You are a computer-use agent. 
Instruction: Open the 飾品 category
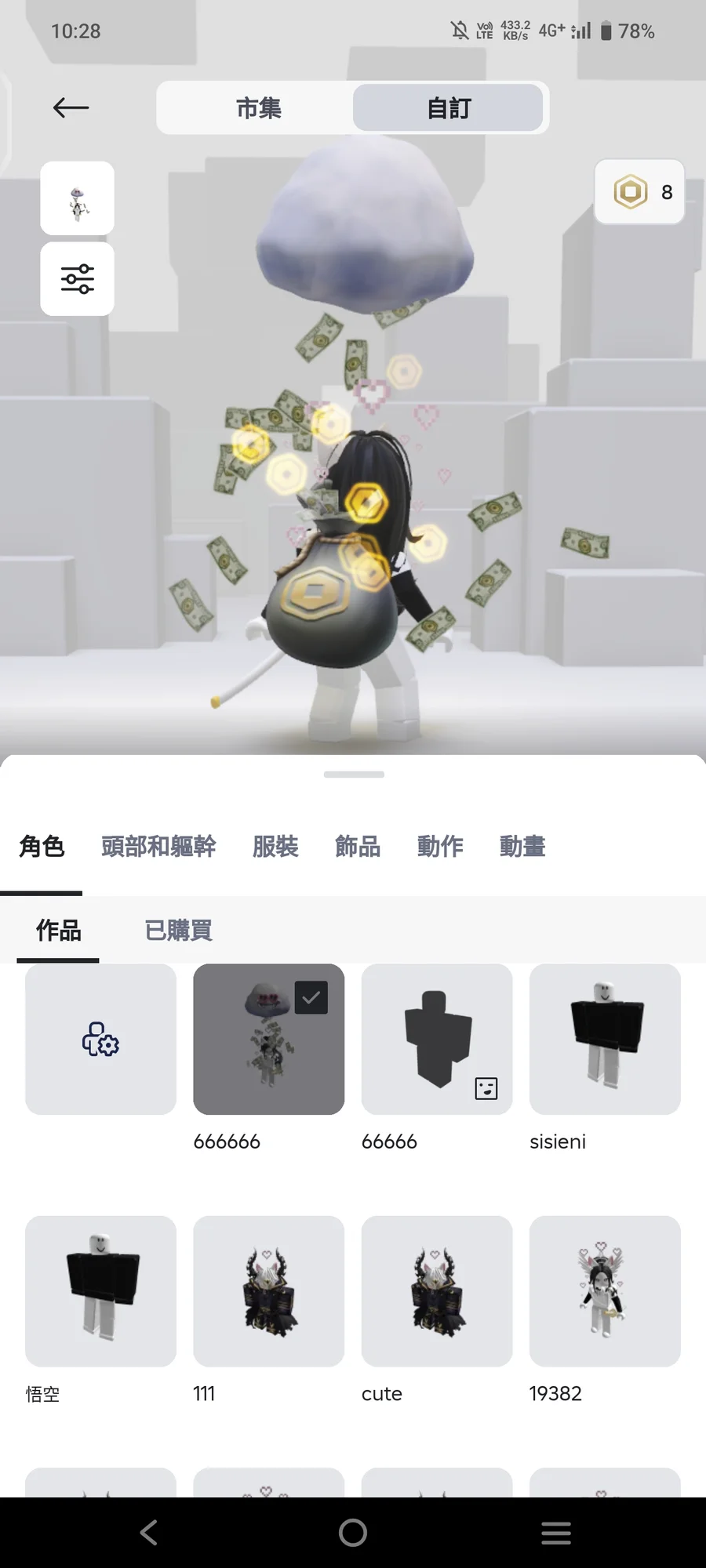click(358, 847)
